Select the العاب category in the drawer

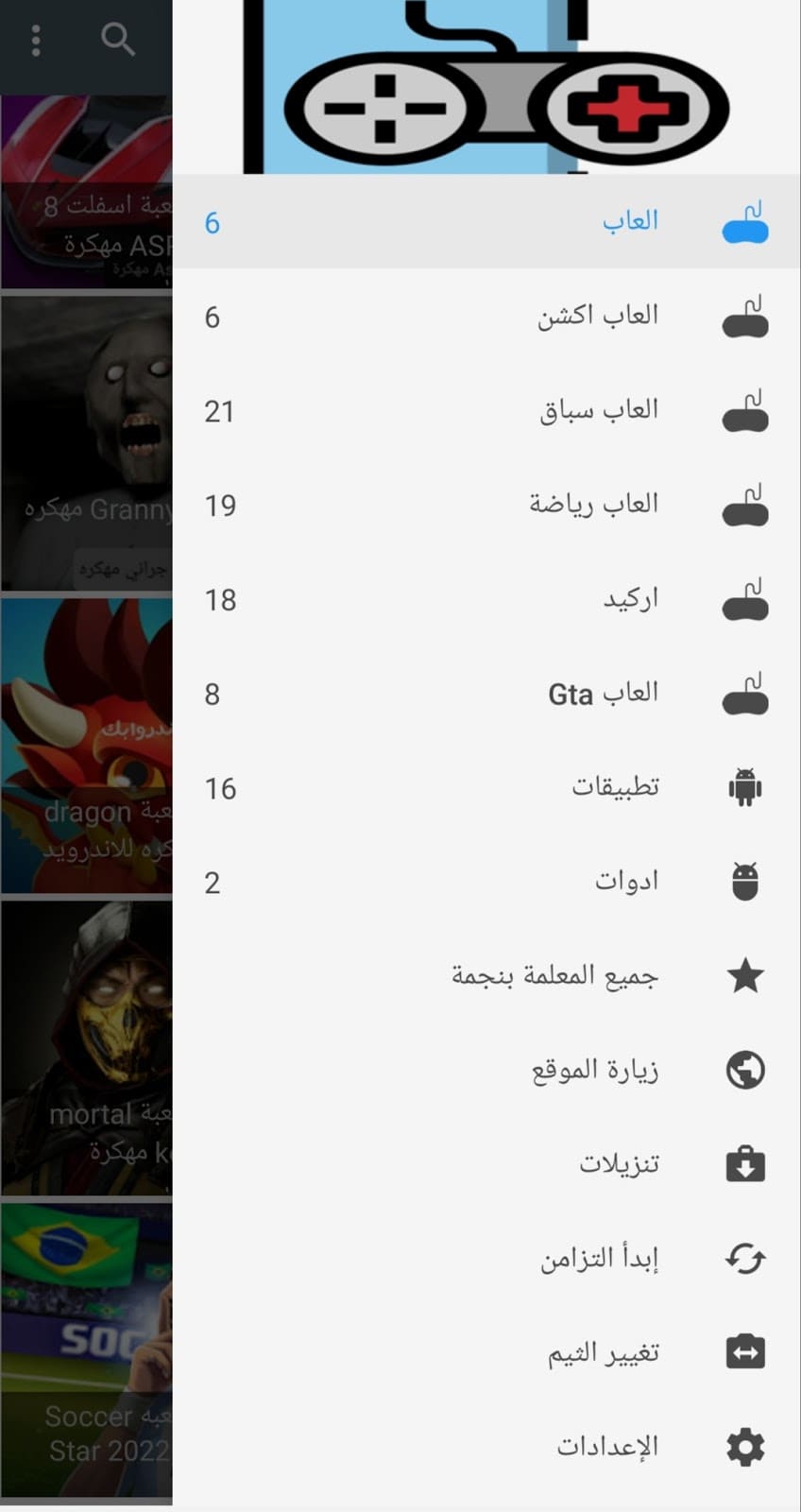[486, 222]
